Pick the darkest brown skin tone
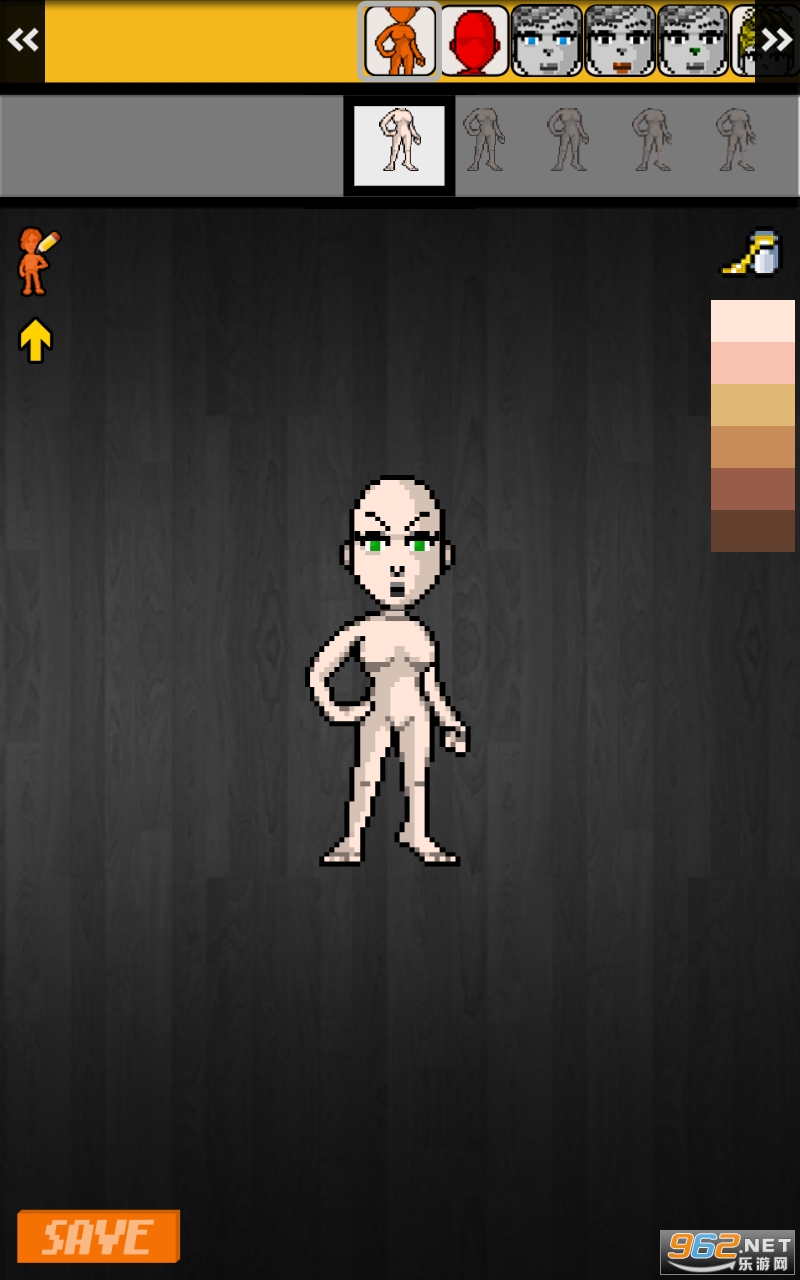This screenshot has height=1280, width=800. pos(753,531)
